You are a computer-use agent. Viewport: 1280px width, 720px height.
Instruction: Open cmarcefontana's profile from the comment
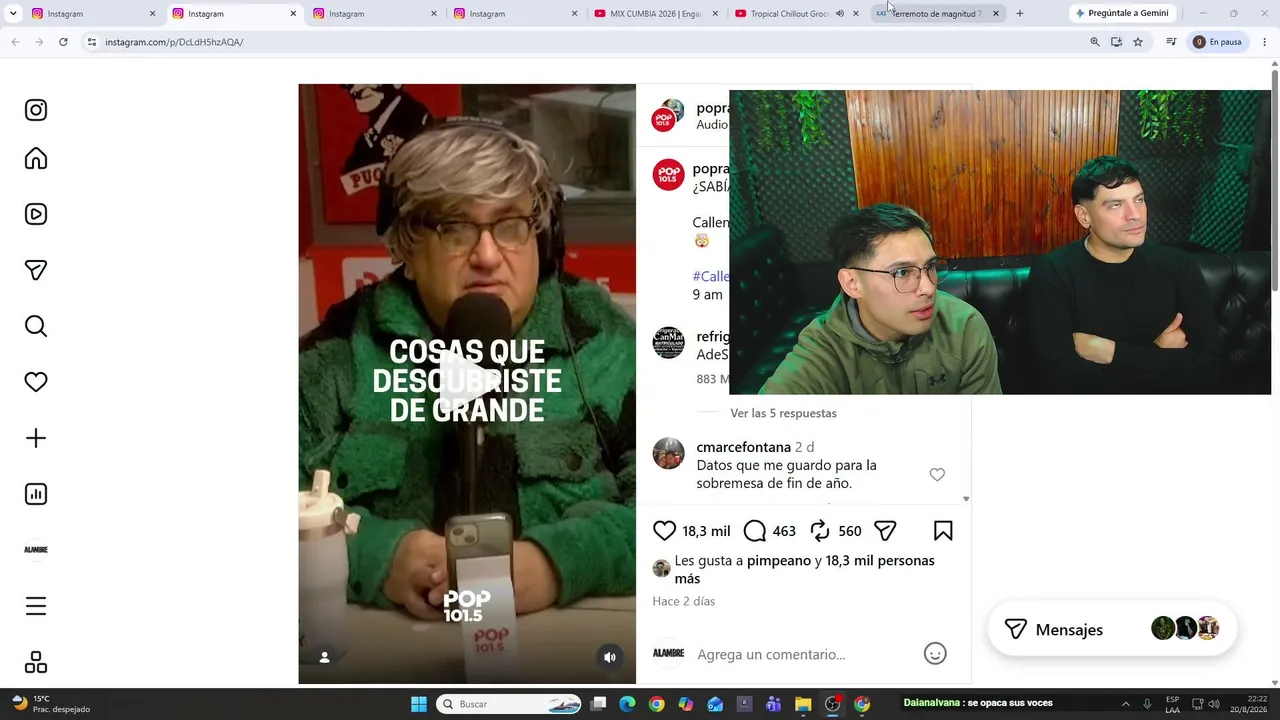pyautogui.click(x=743, y=447)
